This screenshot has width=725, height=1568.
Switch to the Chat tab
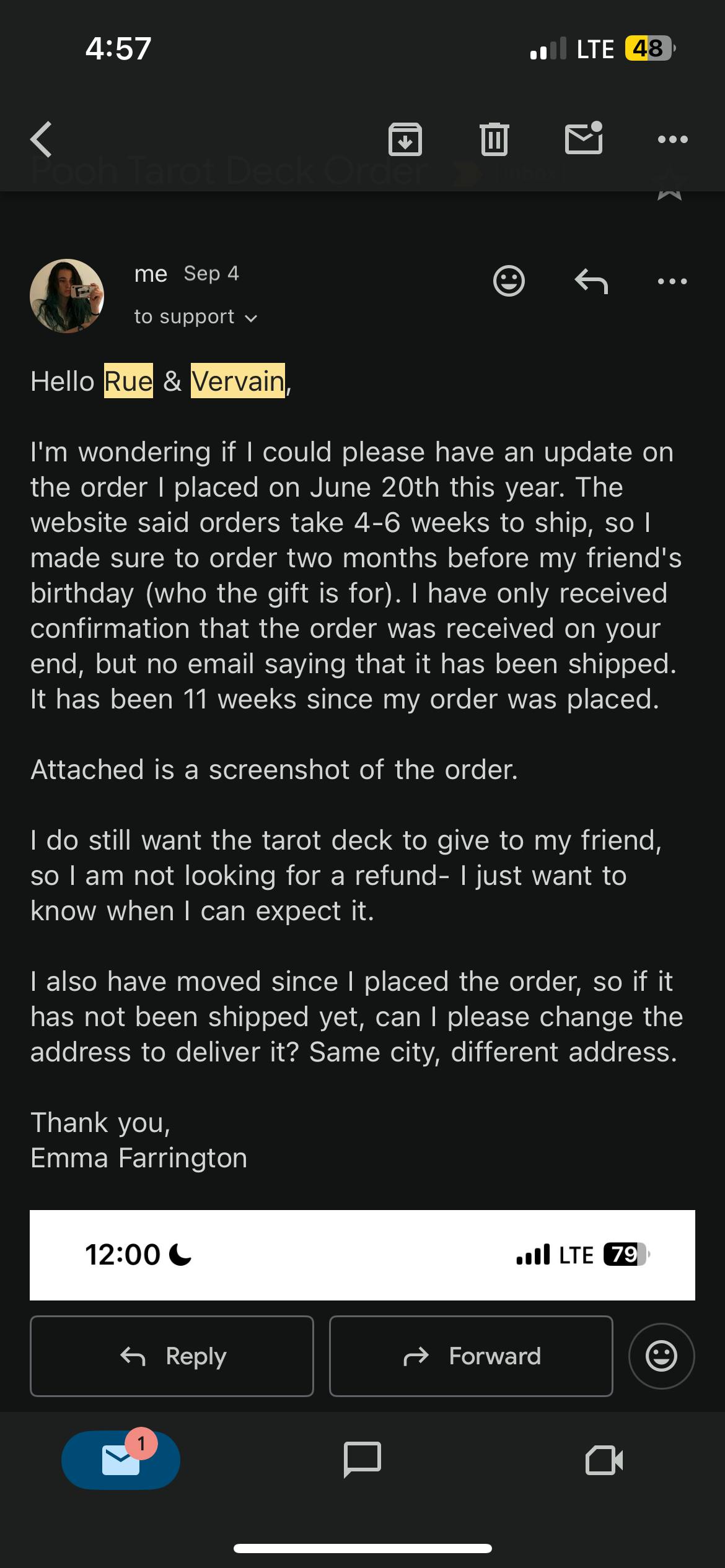pyautogui.click(x=362, y=1460)
